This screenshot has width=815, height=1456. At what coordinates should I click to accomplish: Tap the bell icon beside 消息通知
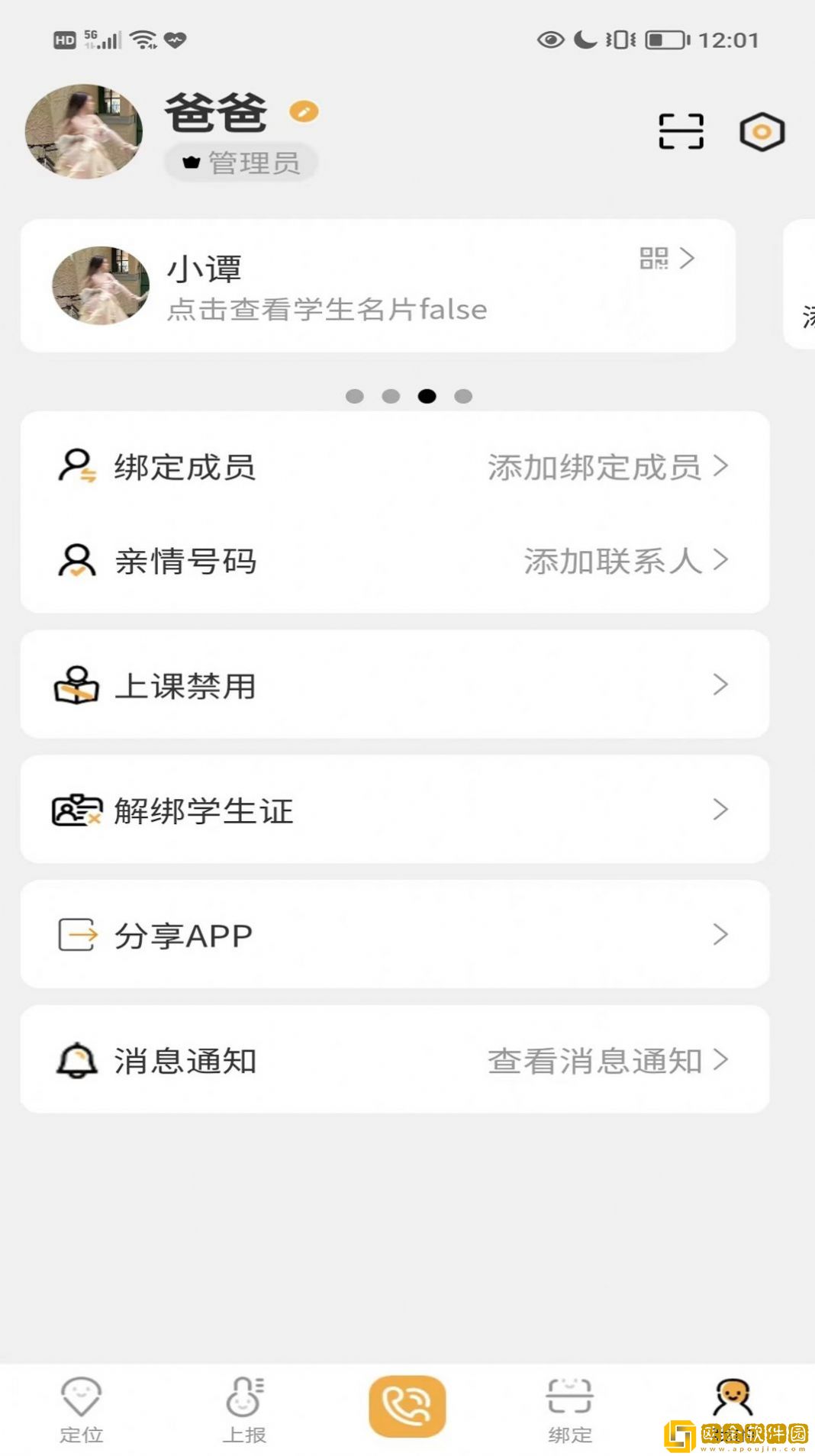[76, 1060]
